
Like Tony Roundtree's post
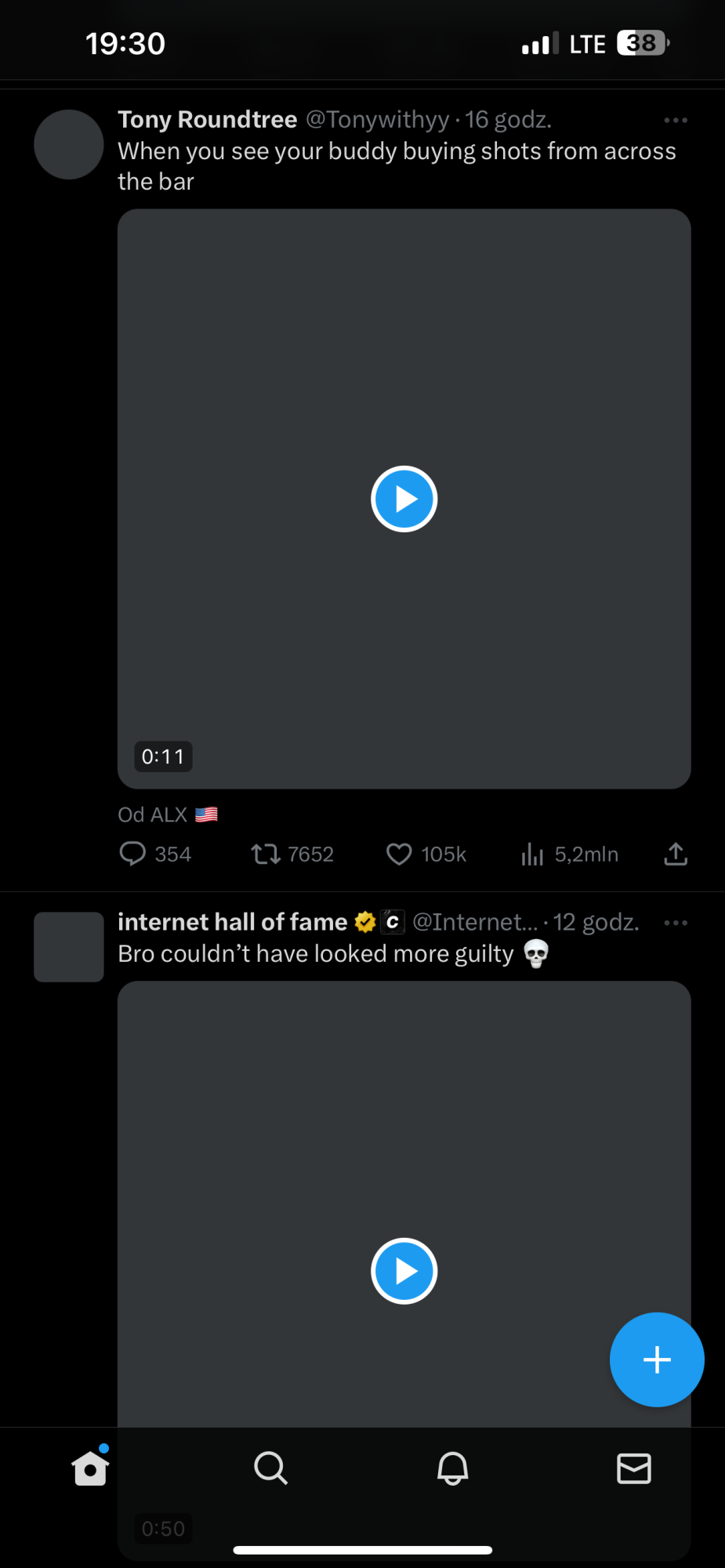[x=399, y=854]
